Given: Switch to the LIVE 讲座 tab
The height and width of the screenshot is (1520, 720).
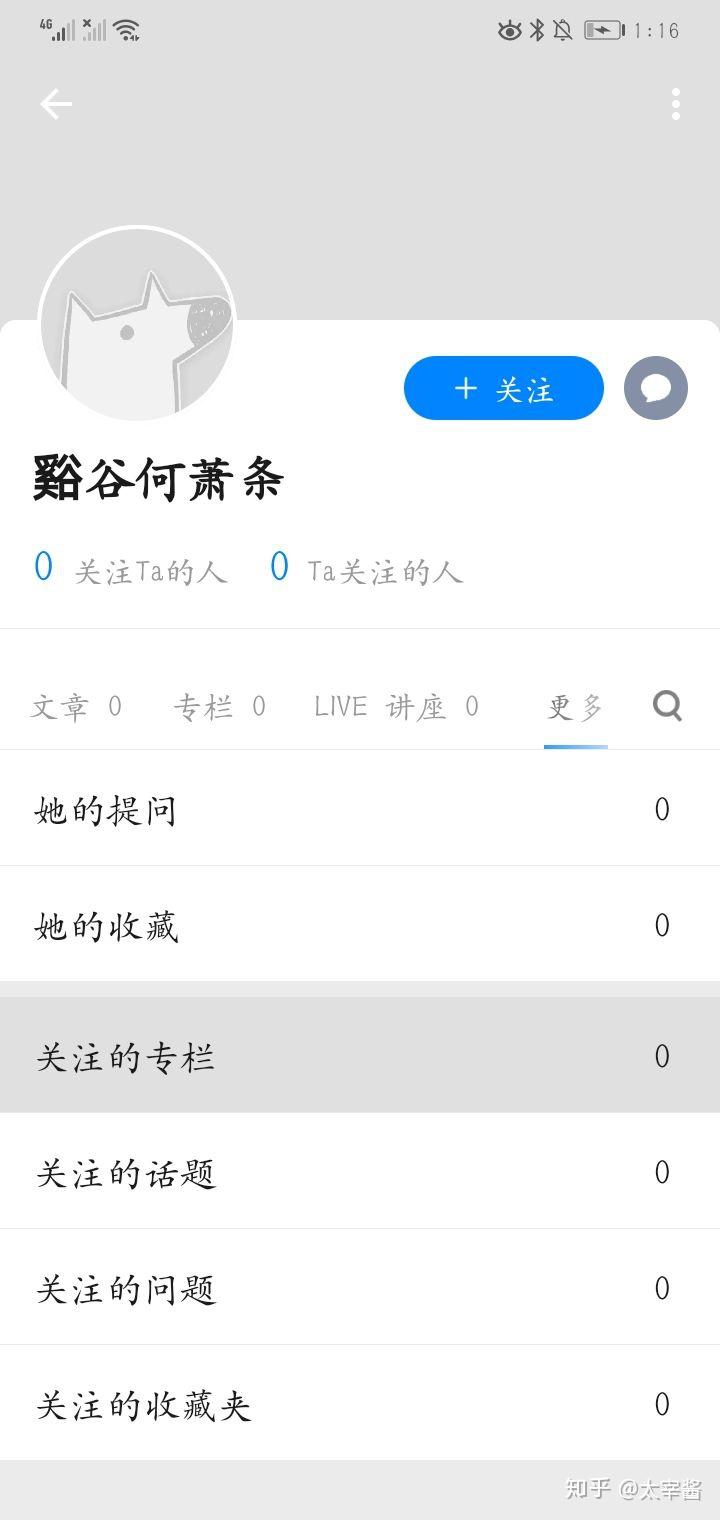Looking at the screenshot, I should pos(396,707).
